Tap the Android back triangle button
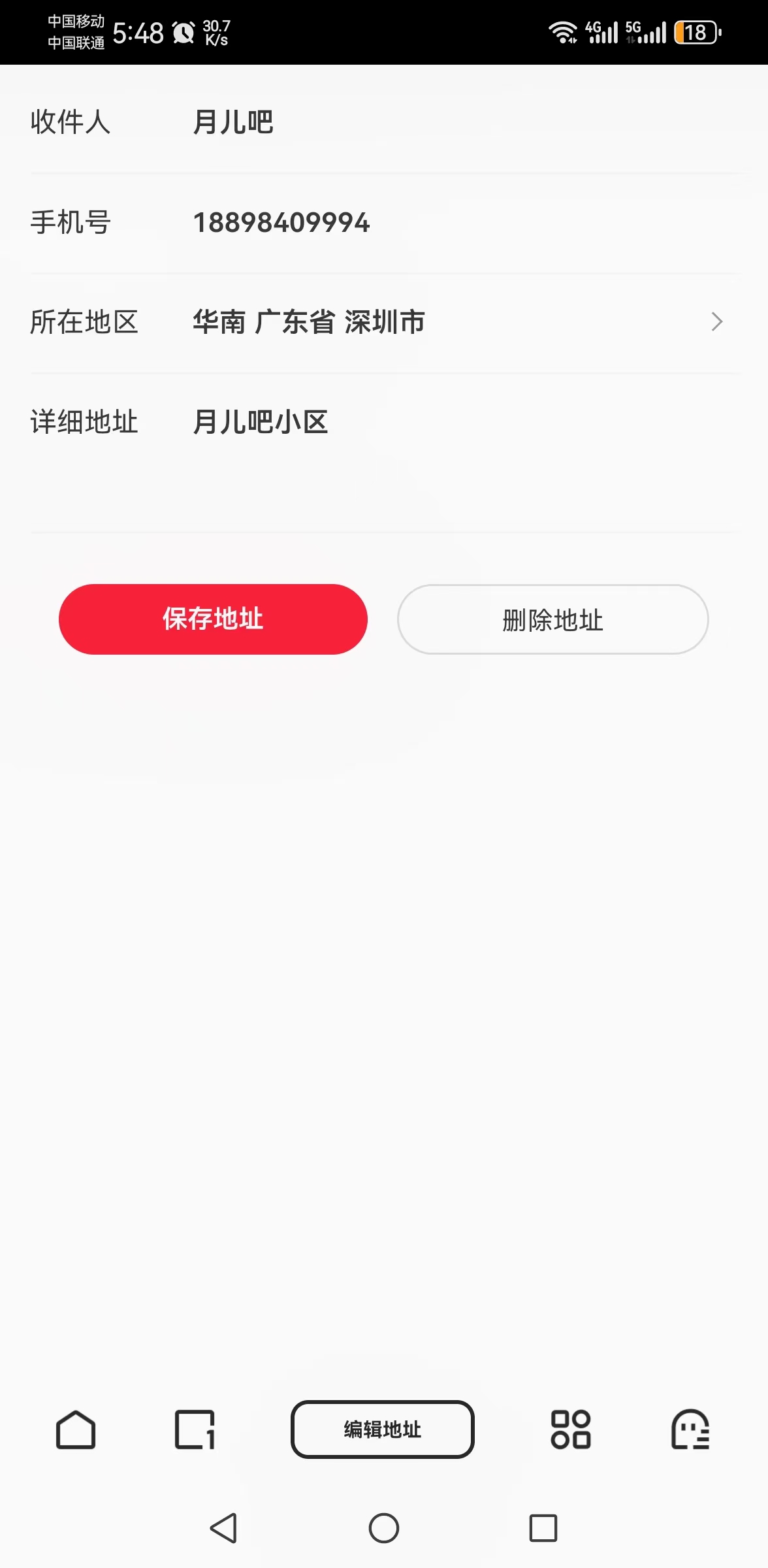This screenshot has height=1568, width=768. [x=222, y=1529]
